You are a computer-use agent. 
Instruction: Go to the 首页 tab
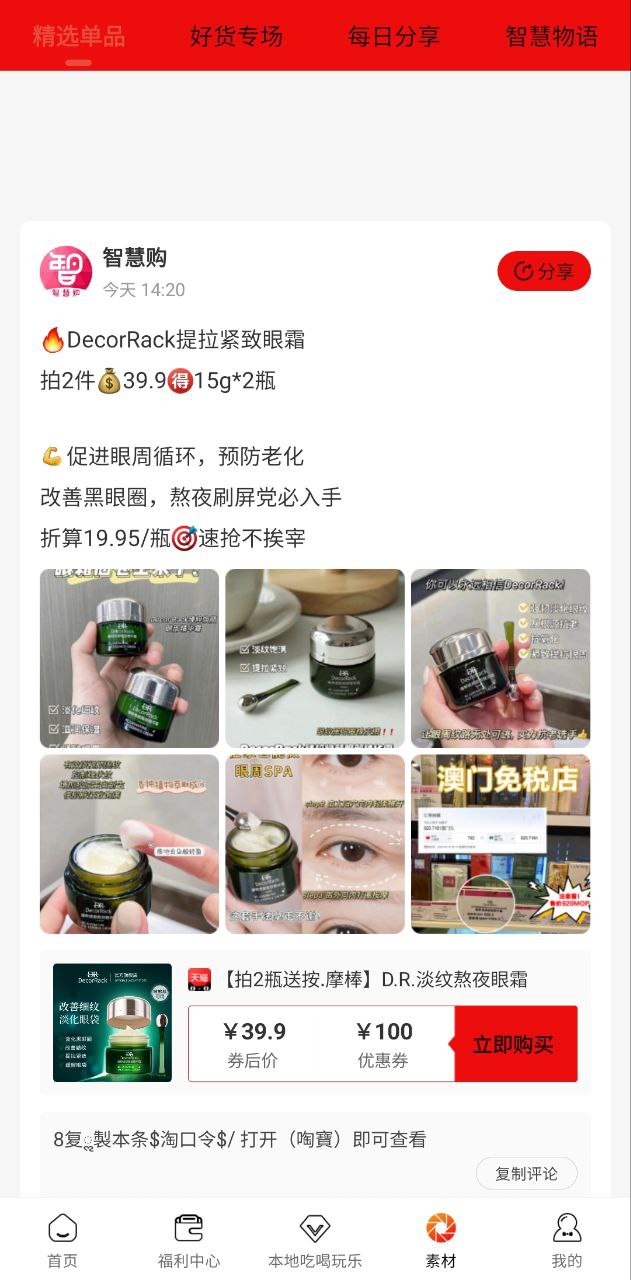62,1240
